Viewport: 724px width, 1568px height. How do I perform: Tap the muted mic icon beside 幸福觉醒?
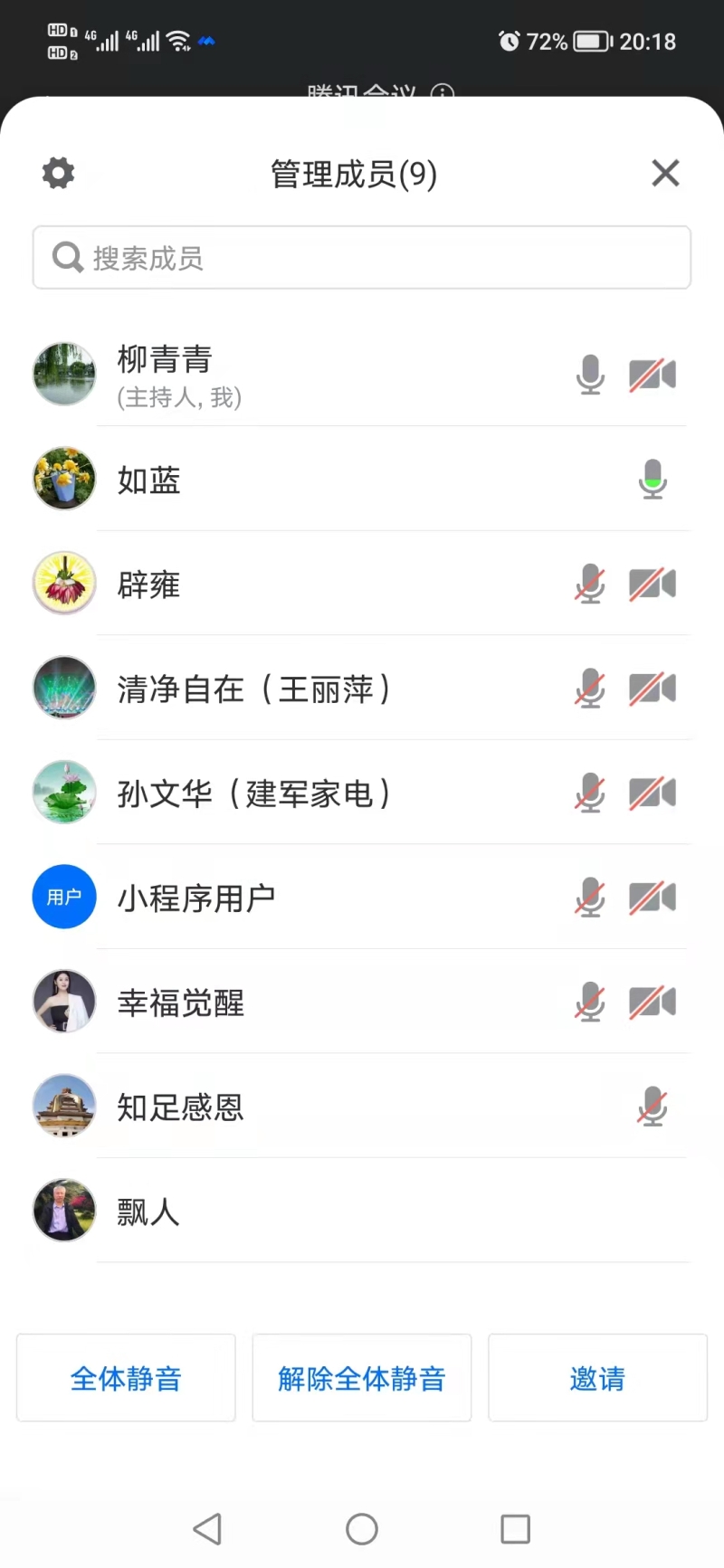(590, 1003)
